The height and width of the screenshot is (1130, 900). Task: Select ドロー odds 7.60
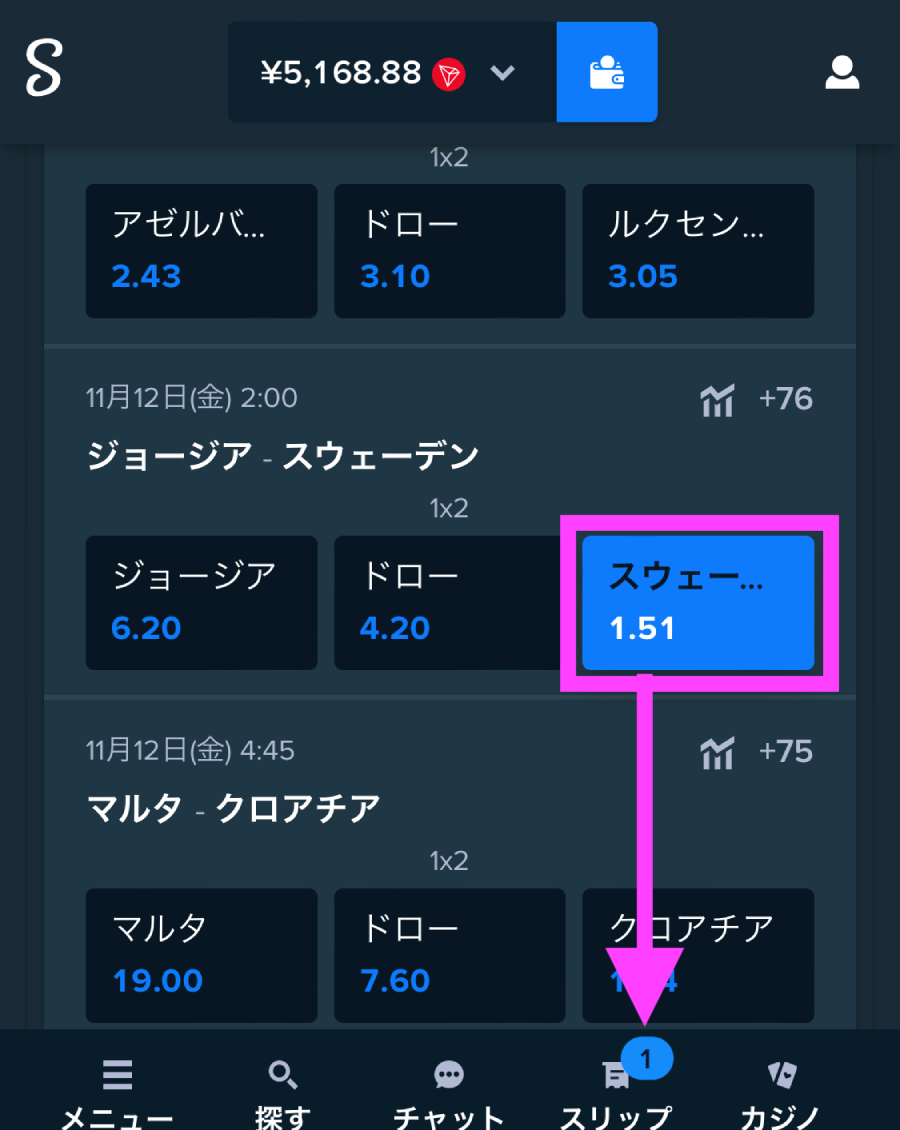click(449, 955)
